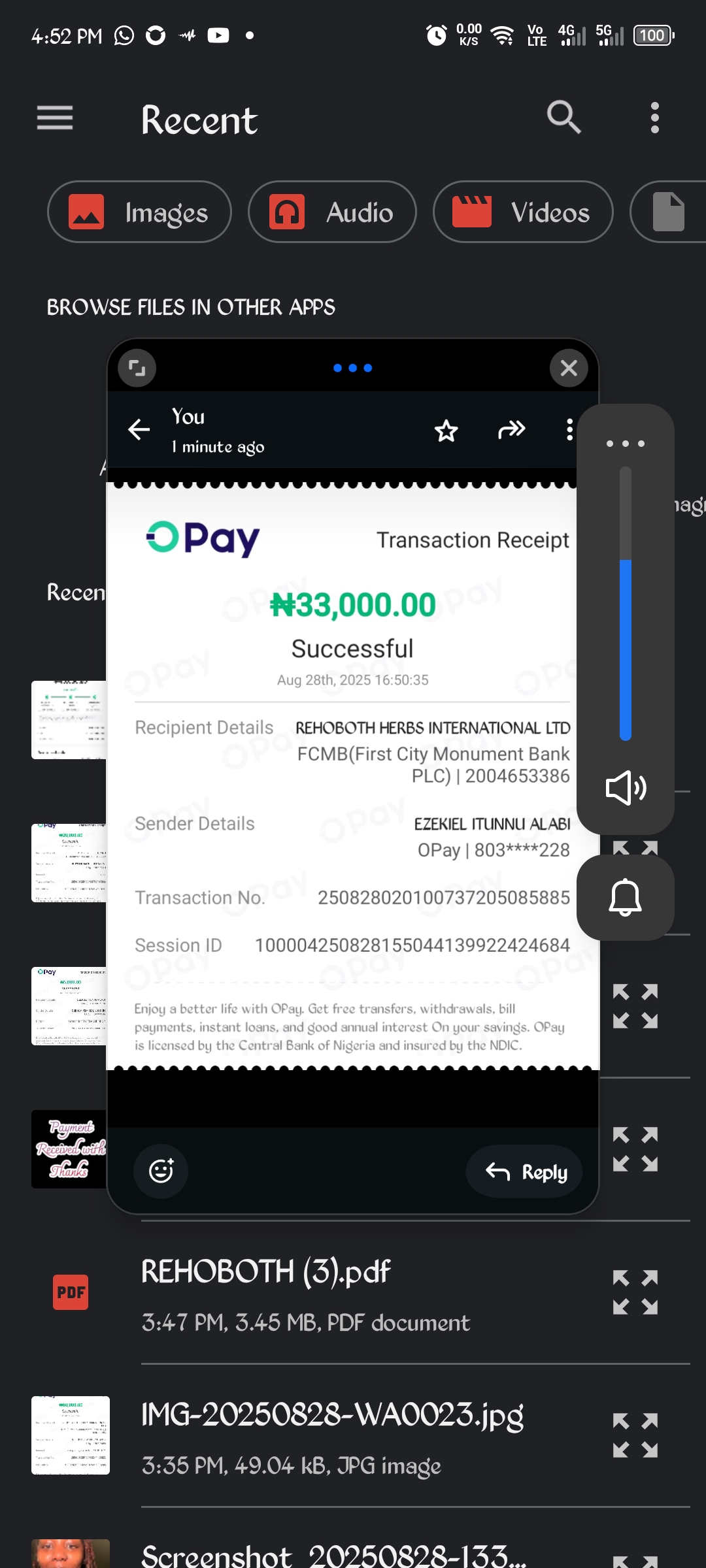Add an emoji reaction to the image
This screenshot has height=1568, width=706.
[161, 1171]
